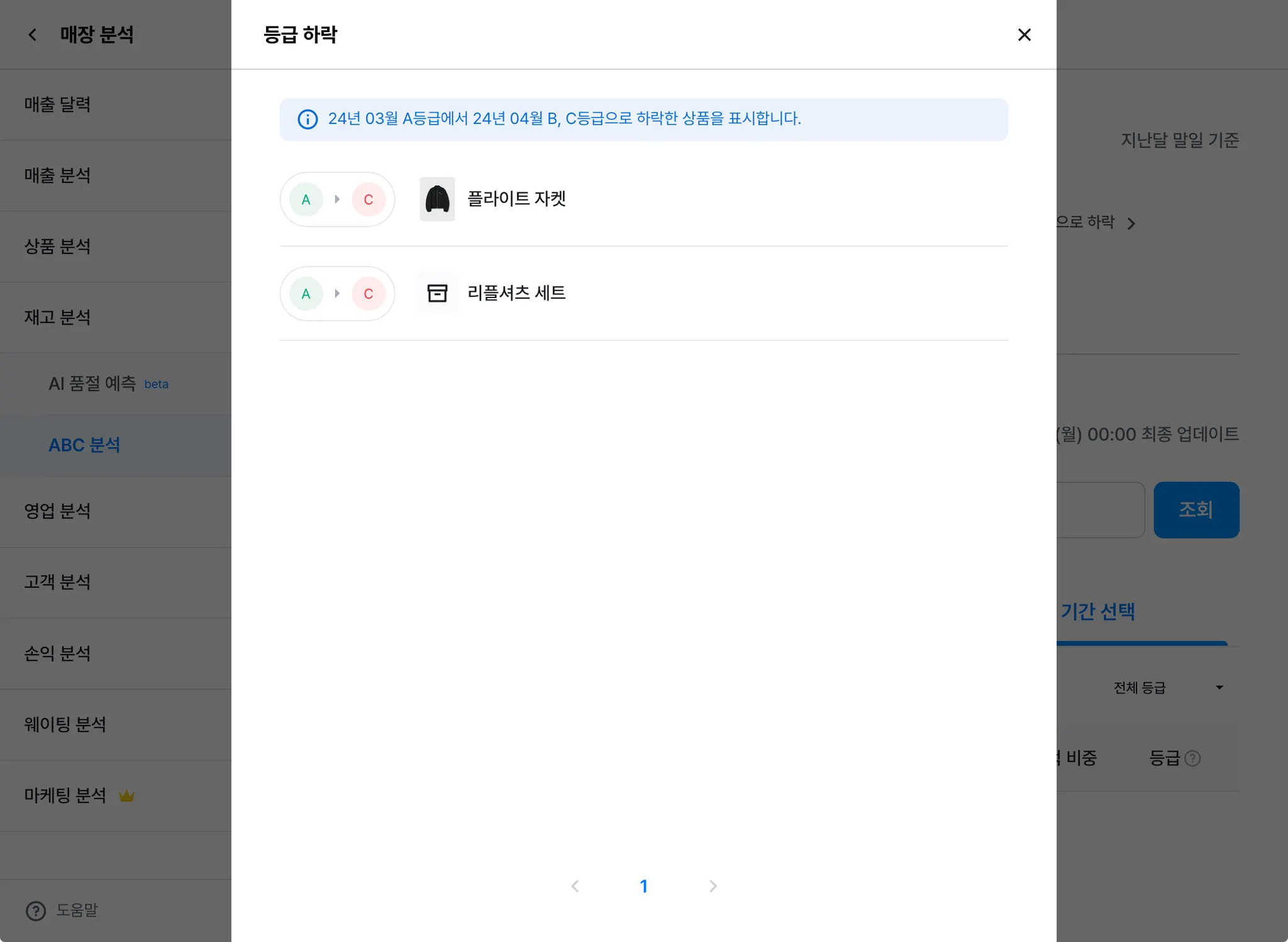The image size is (1288, 942).
Task: Go to the next page of results
Action: click(x=713, y=886)
